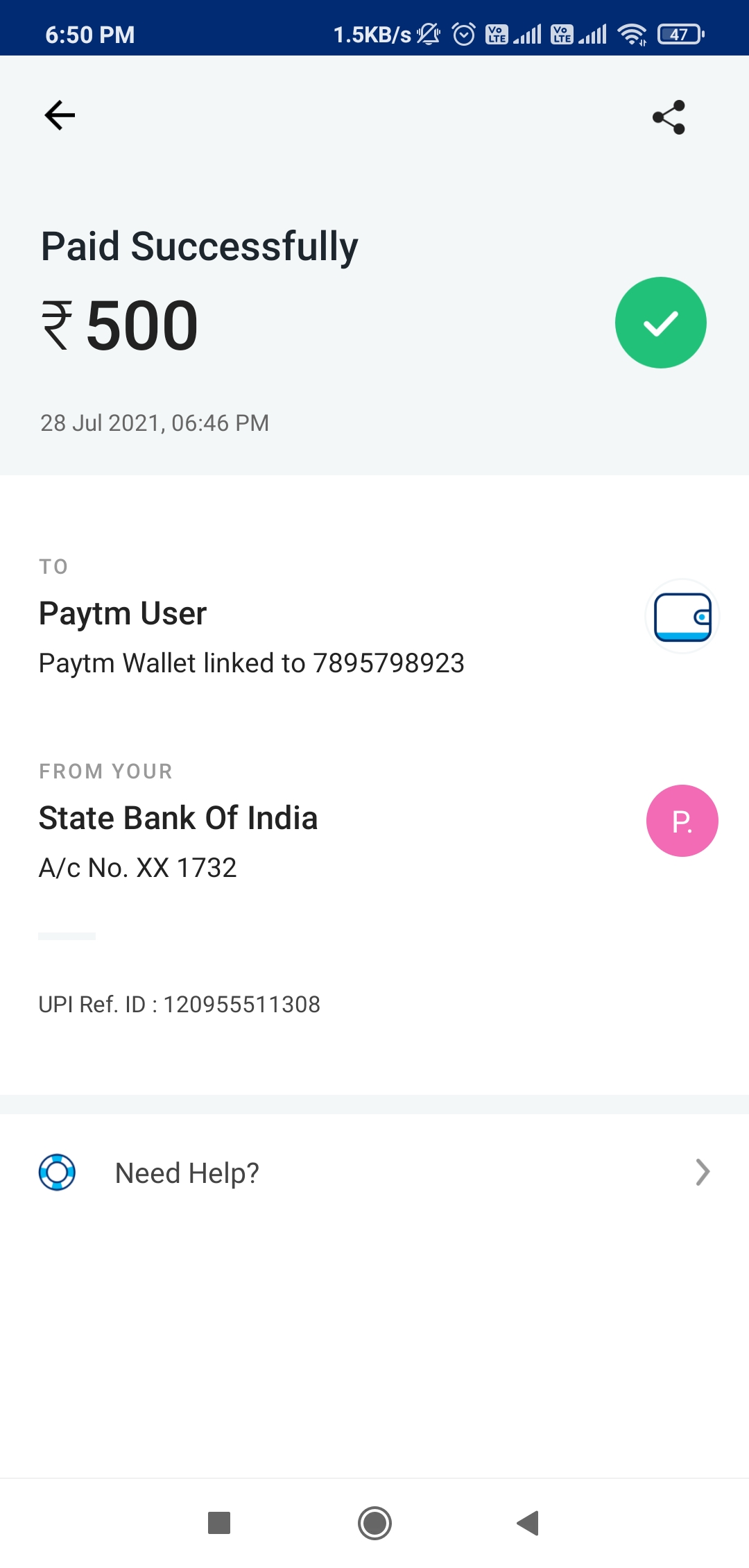The height and width of the screenshot is (1568, 749).
Task: Open recent apps from navigation bar
Action: click(x=219, y=1523)
